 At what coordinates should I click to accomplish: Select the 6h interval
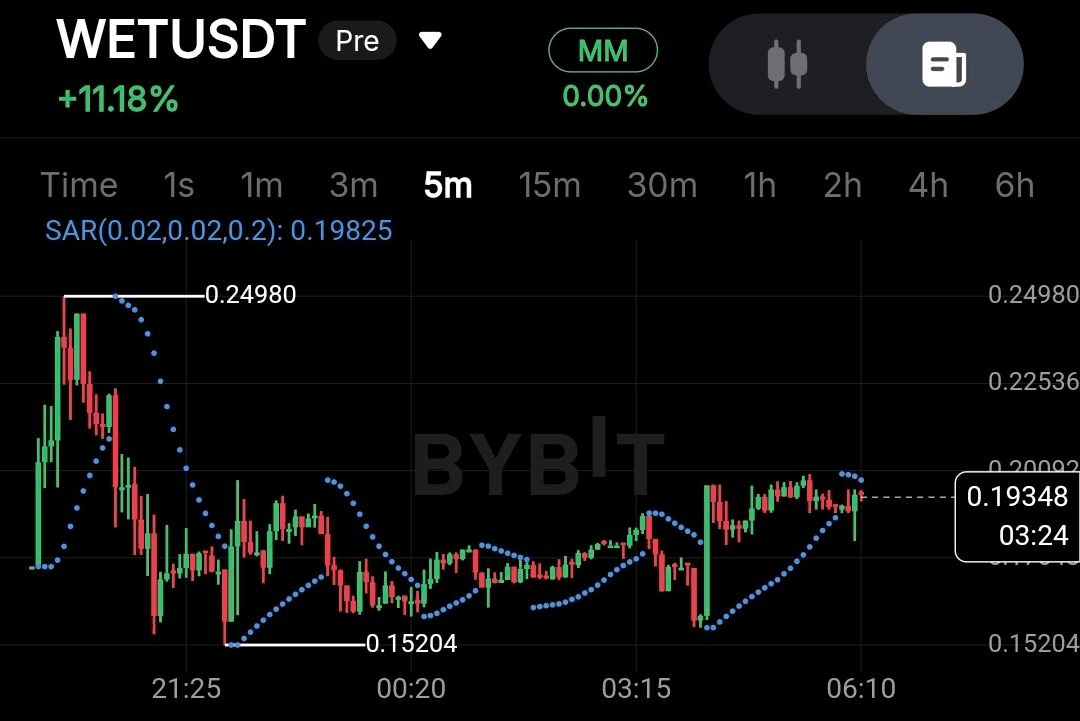[x=1013, y=185]
